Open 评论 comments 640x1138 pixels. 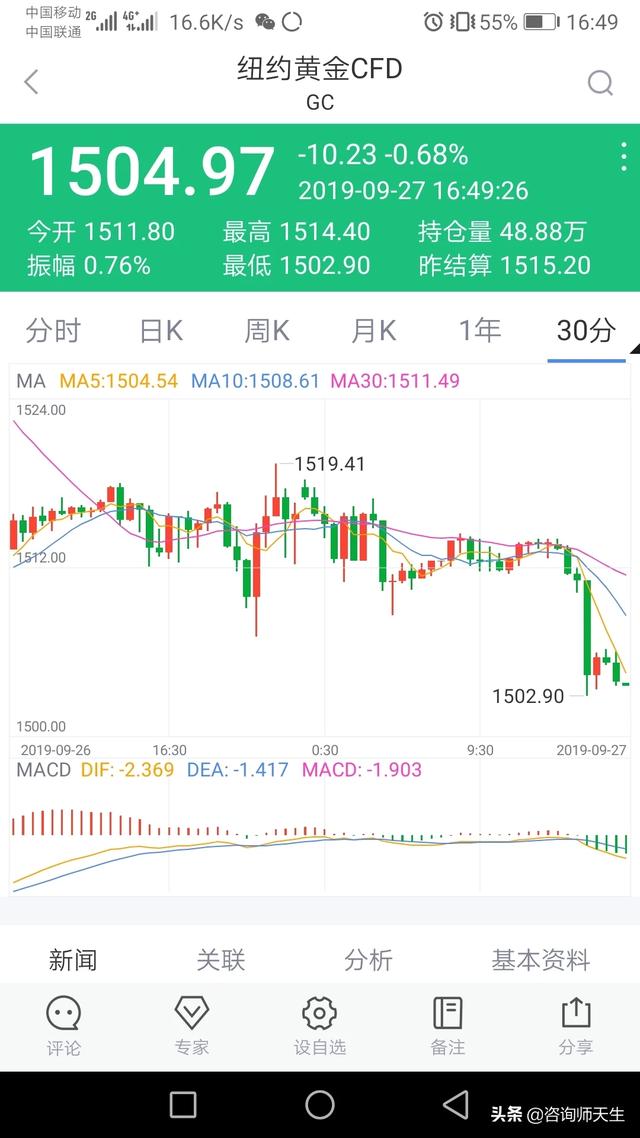pyautogui.click(x=64, y=1026)
